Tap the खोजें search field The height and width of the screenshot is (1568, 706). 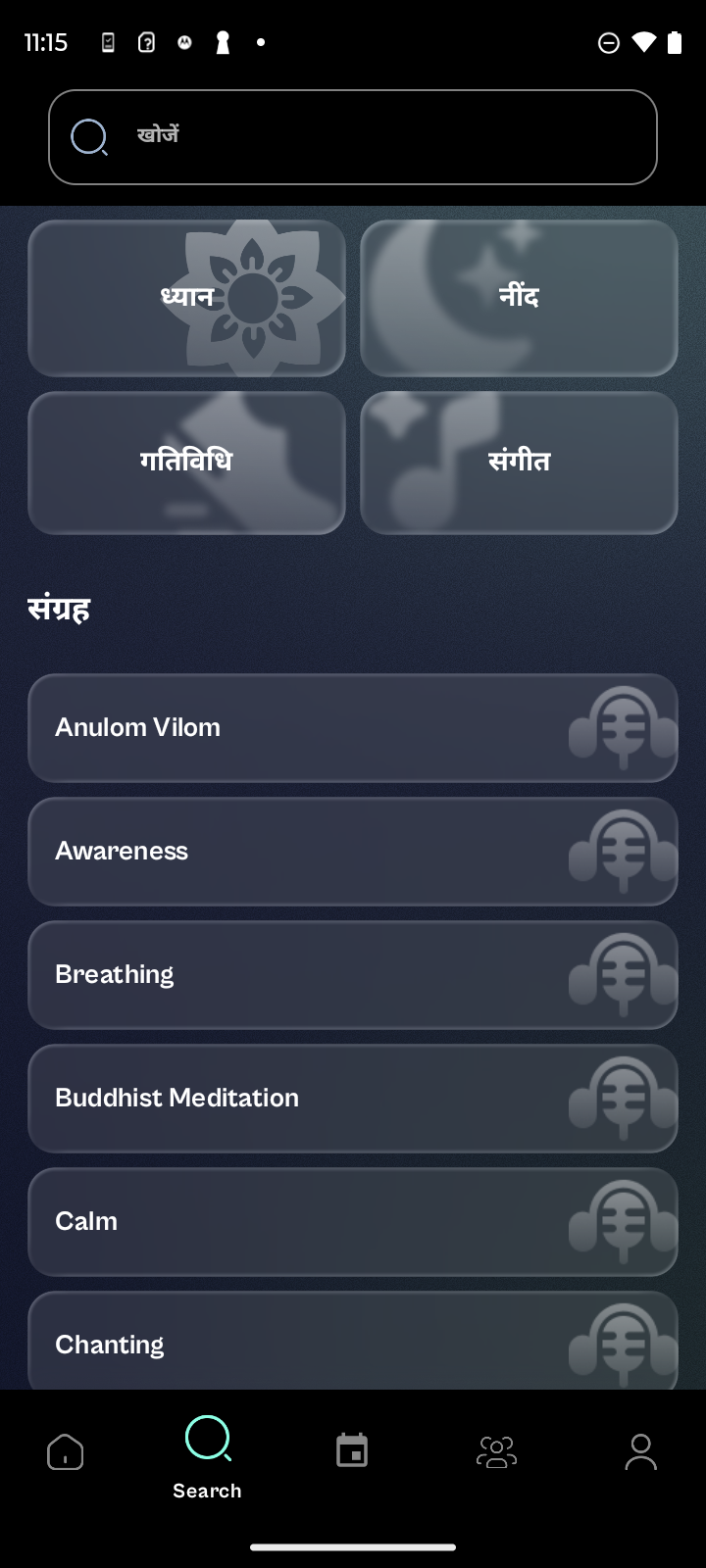coord(353,137)
